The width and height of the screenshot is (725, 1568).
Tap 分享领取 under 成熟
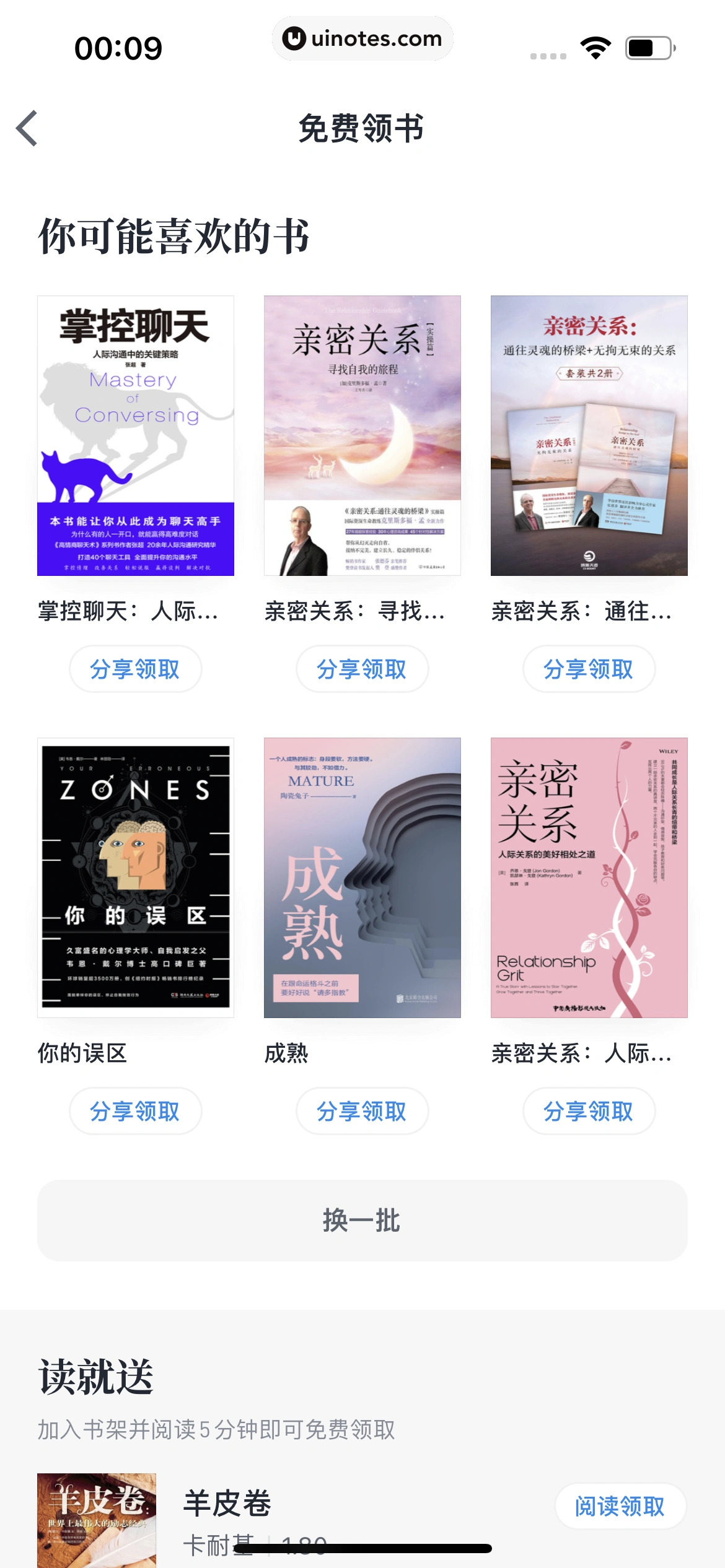(362, 1111)
